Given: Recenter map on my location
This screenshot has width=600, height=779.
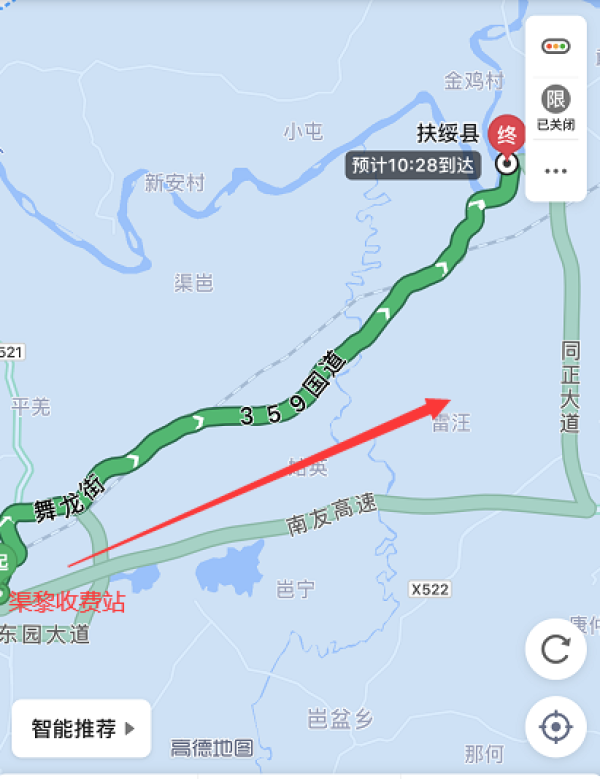Looking at the screenshot, I should pos(555,726).
